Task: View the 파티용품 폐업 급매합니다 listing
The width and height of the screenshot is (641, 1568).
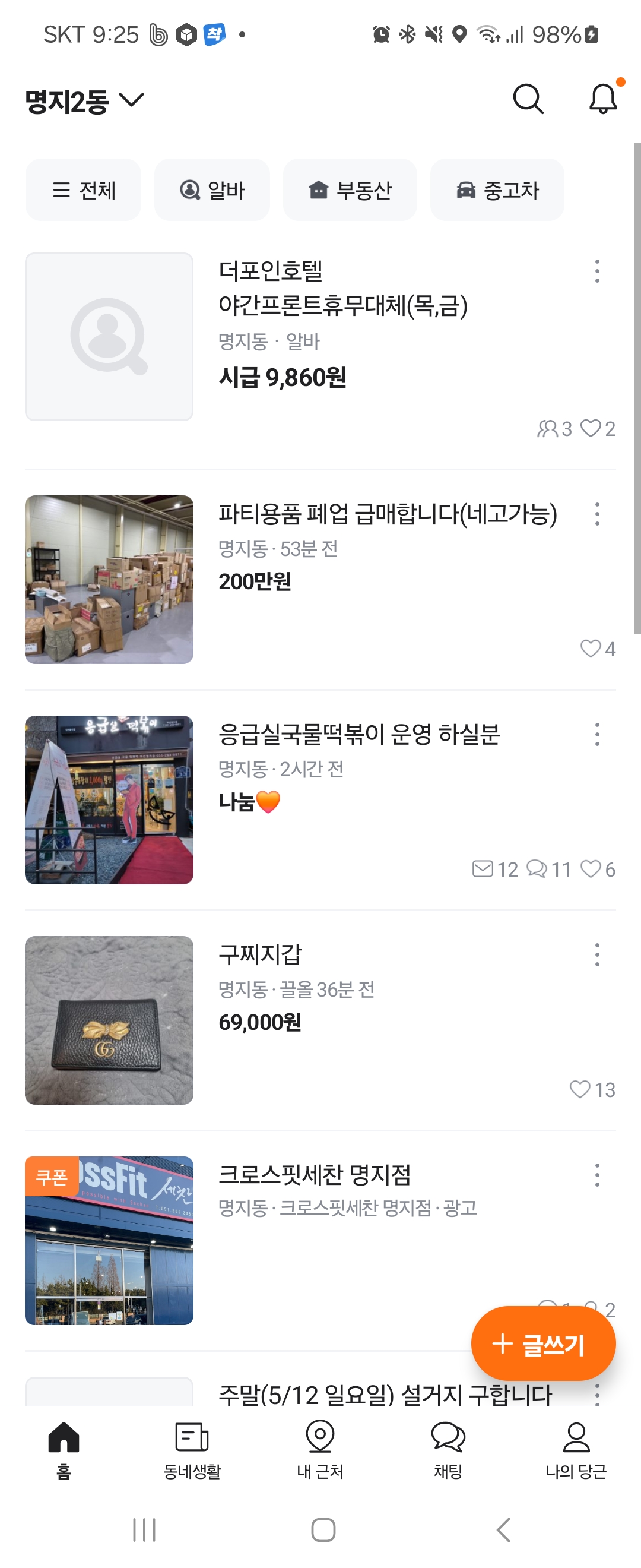Action: tap(387, 515)
